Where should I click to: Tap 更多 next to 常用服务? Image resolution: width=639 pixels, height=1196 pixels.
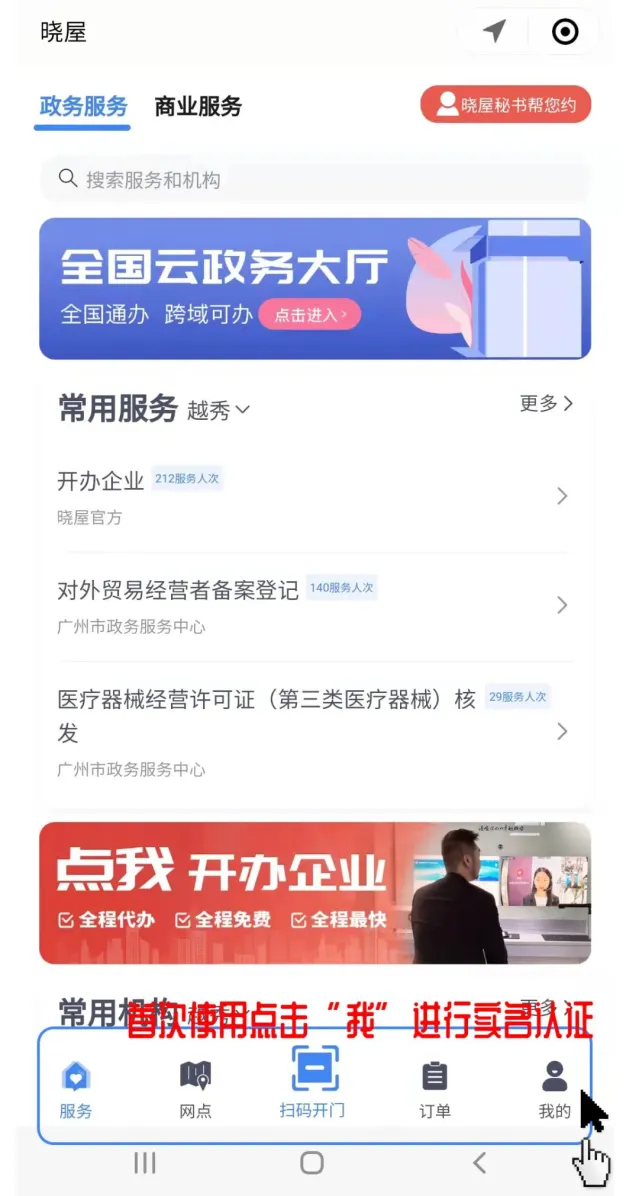pos(546,404)
